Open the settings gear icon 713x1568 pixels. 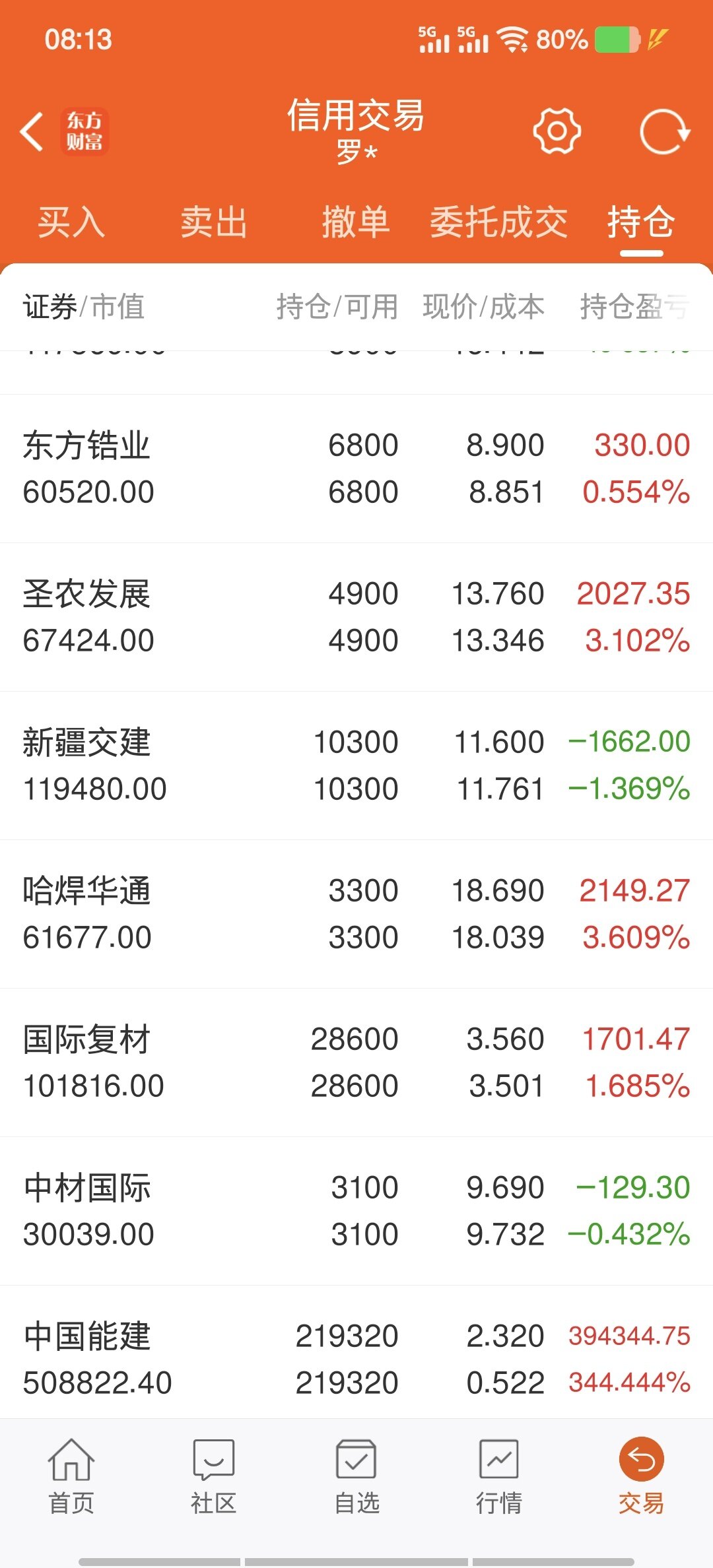(x=557, y=131)
